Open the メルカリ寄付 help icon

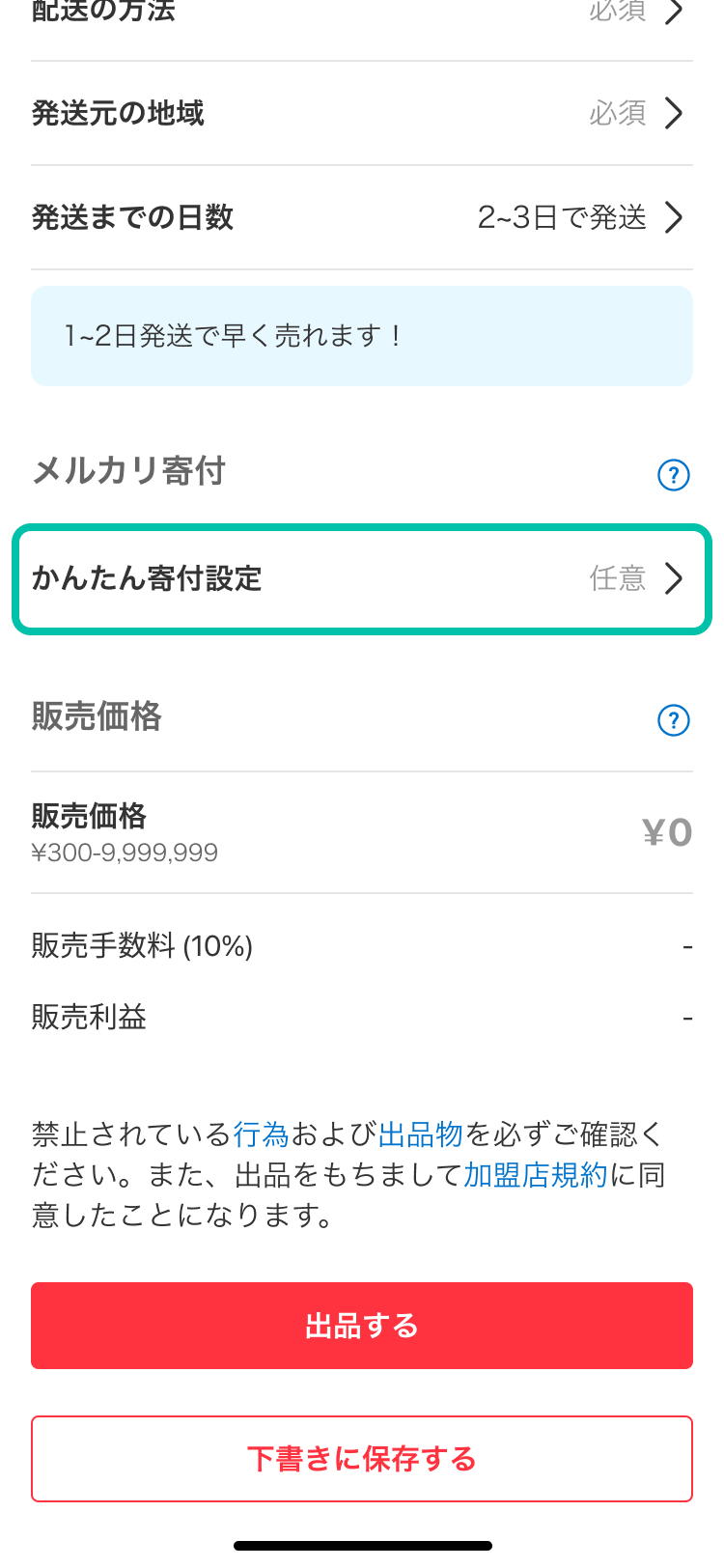tap(673, 474)
